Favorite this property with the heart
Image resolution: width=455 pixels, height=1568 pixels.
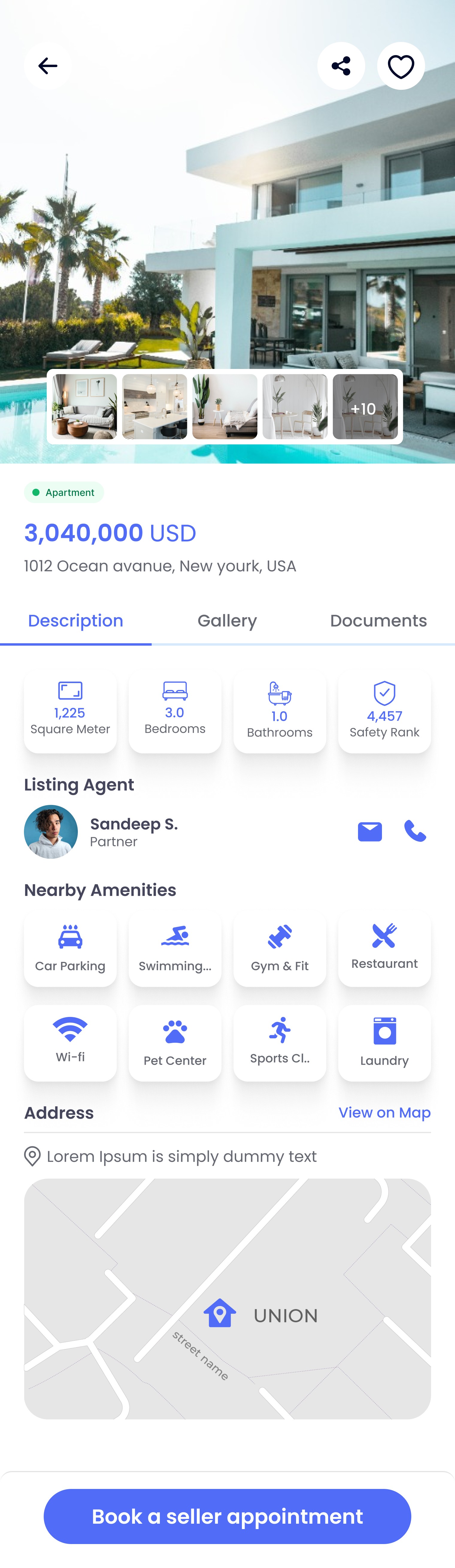pos(401,66)
